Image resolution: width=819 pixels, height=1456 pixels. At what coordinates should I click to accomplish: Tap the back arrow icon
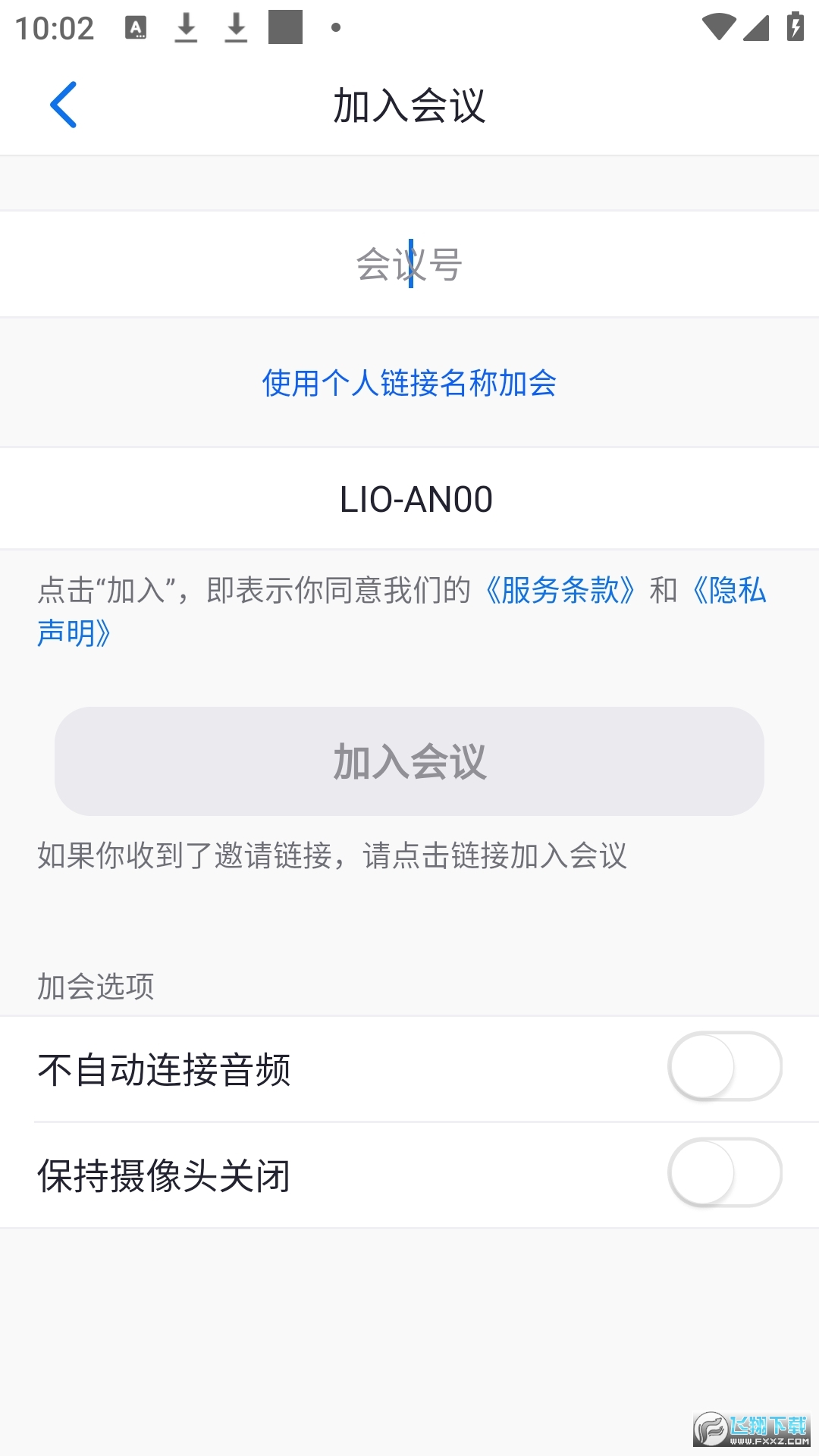(64, 105)
